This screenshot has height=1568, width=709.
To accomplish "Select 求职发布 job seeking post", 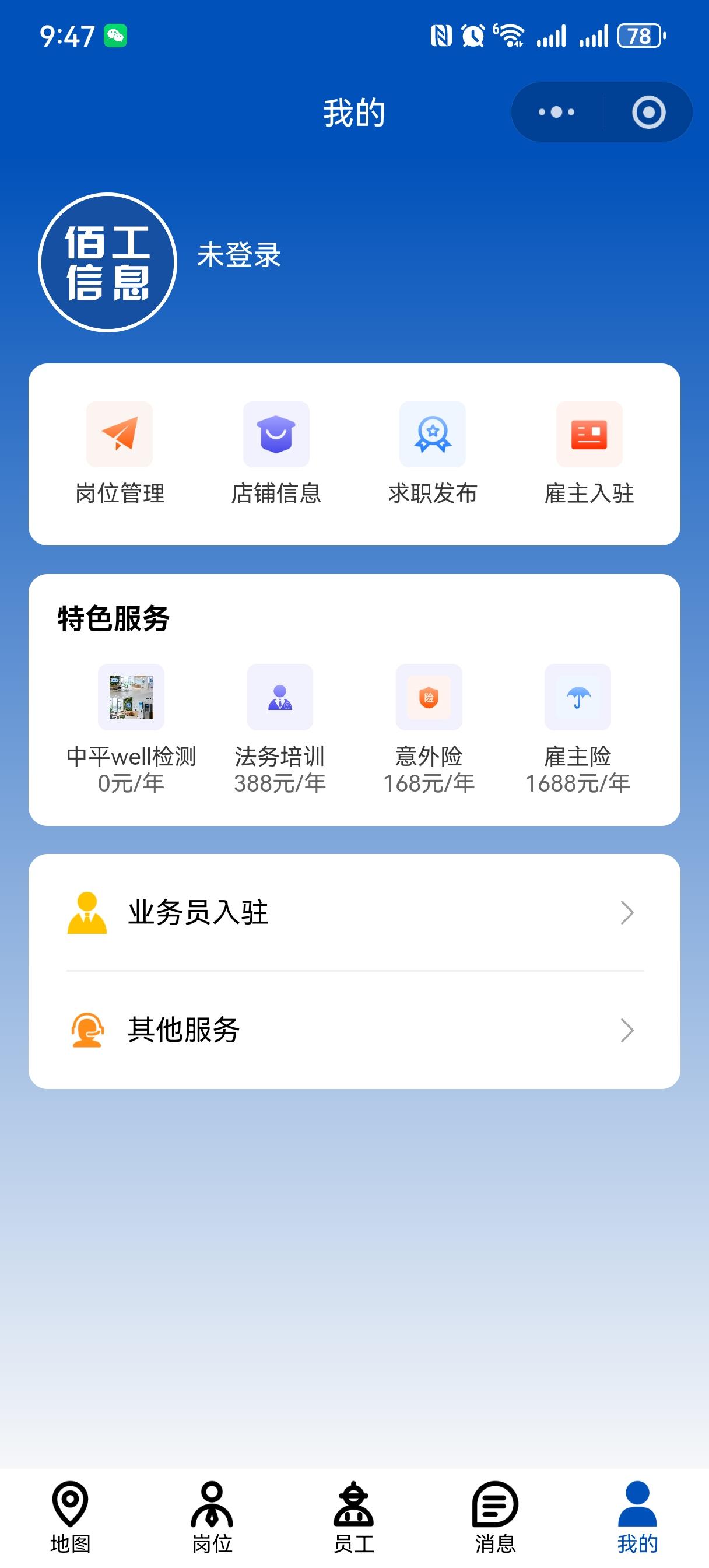I will pos(433,453).
